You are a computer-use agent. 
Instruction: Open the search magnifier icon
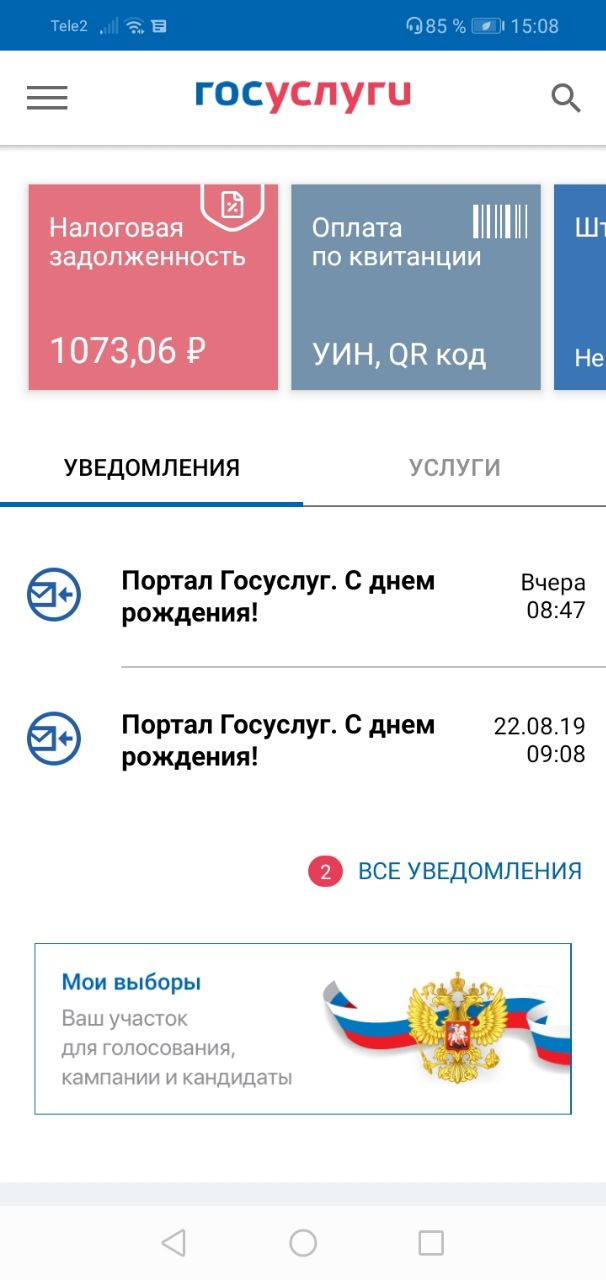click(x=566, y=98)
